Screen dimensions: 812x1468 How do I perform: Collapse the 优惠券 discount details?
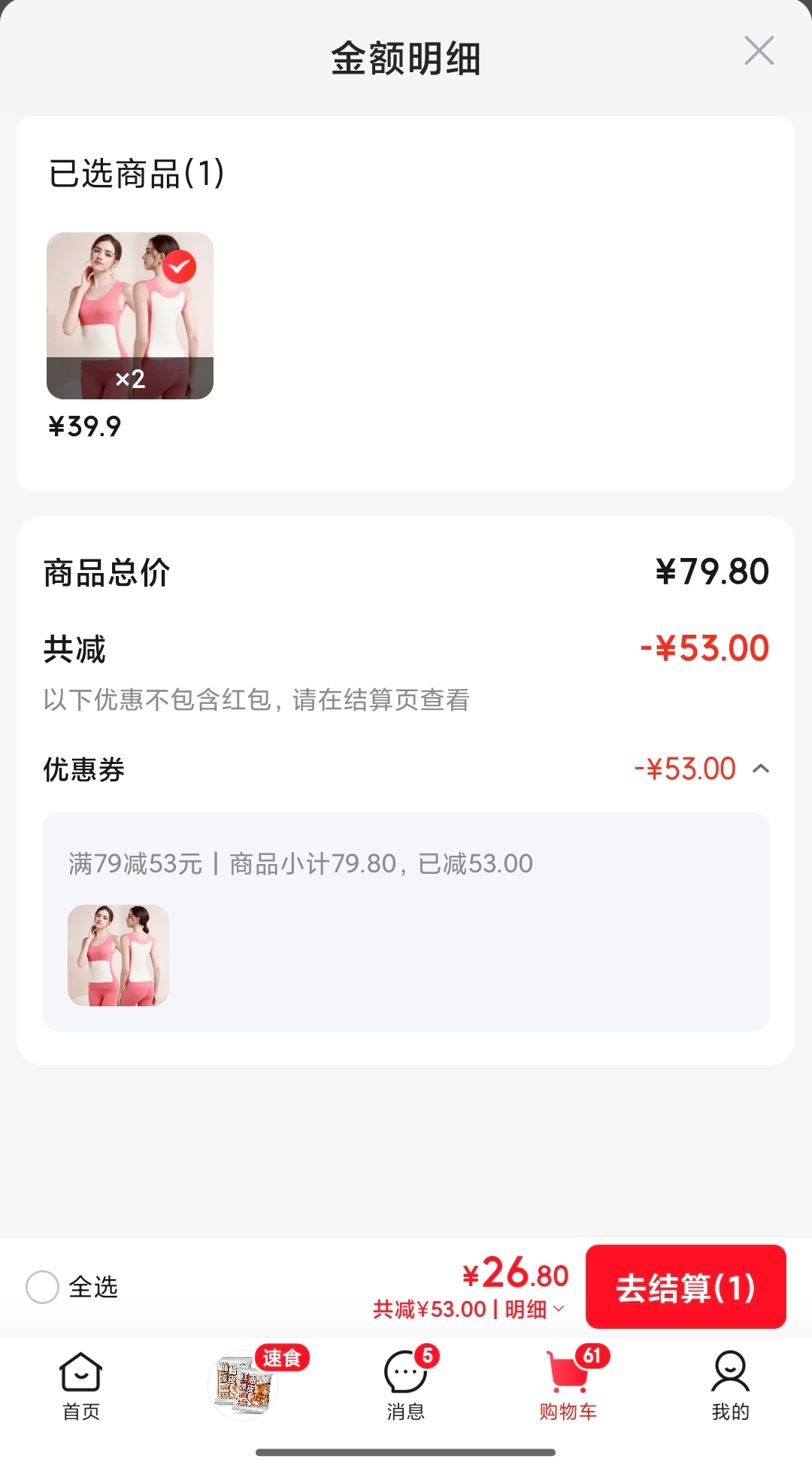(x=761, y=769)
